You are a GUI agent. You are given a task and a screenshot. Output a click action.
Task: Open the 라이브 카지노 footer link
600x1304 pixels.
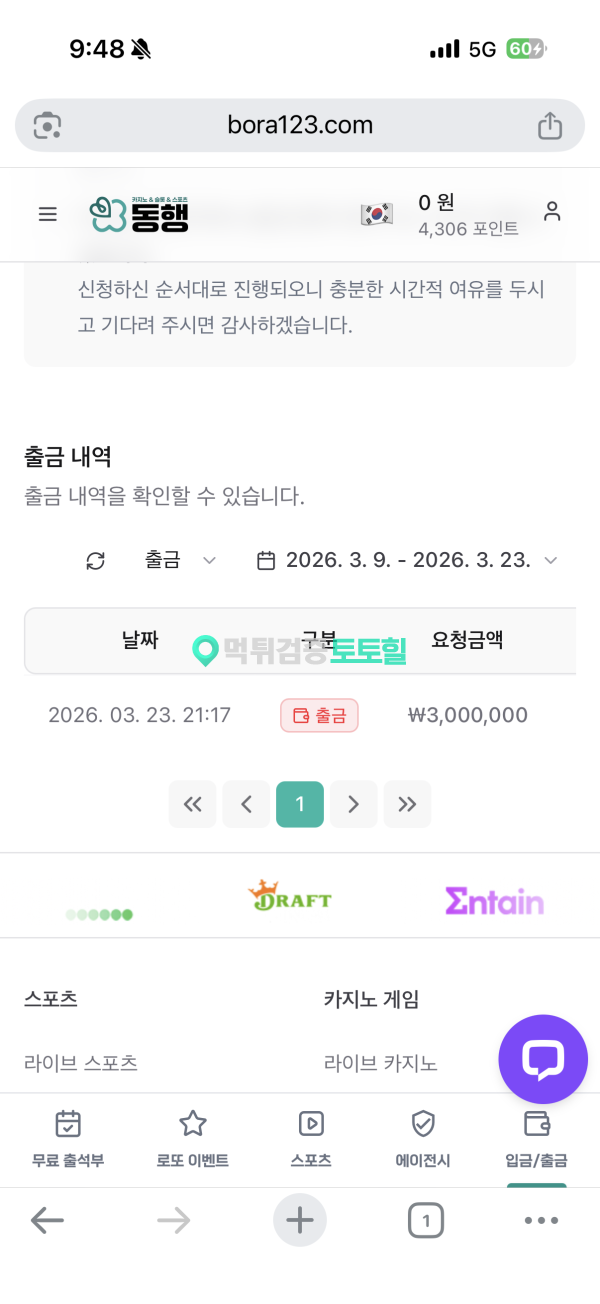point(381,1063)
